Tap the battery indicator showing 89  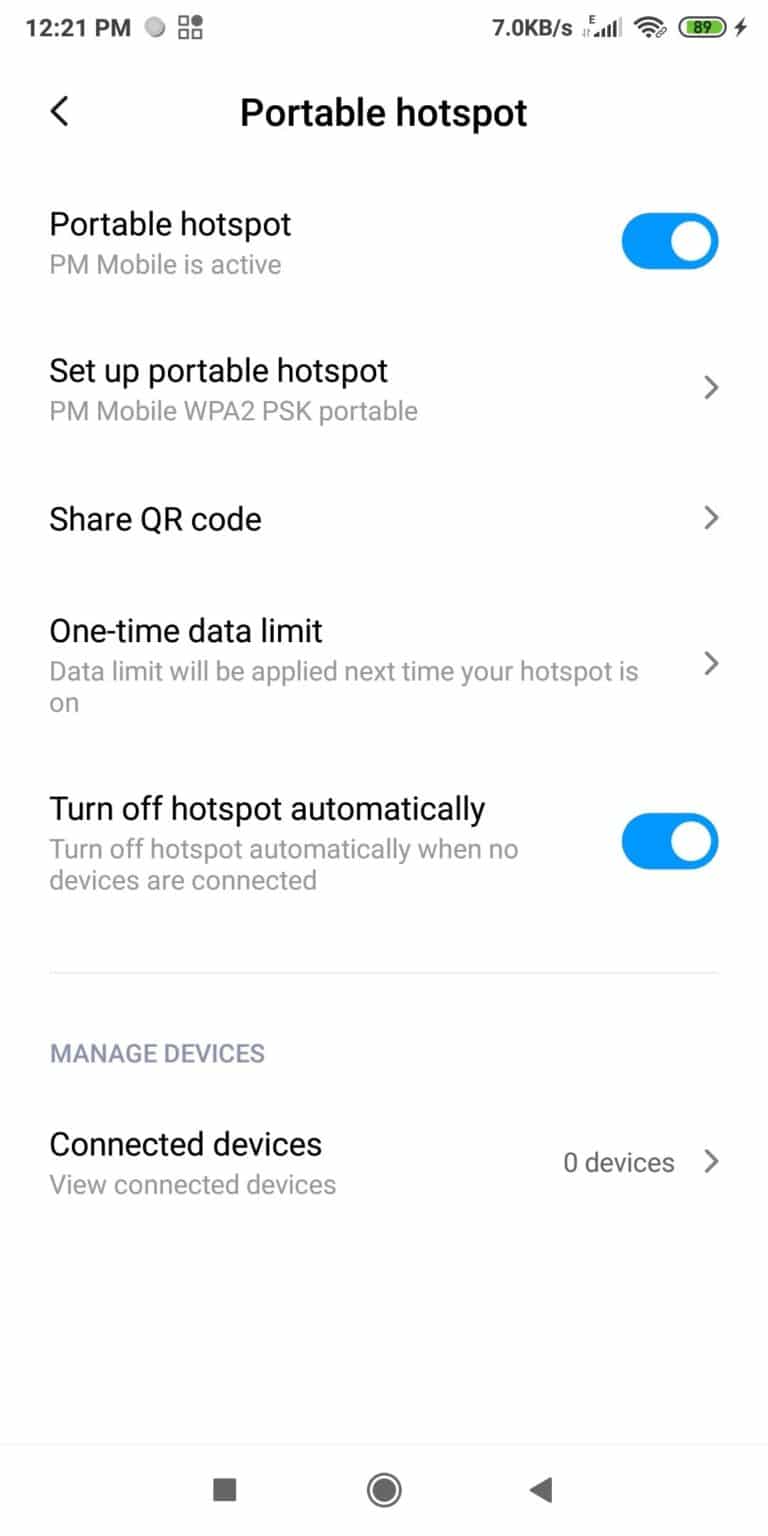tap(701, 27)
